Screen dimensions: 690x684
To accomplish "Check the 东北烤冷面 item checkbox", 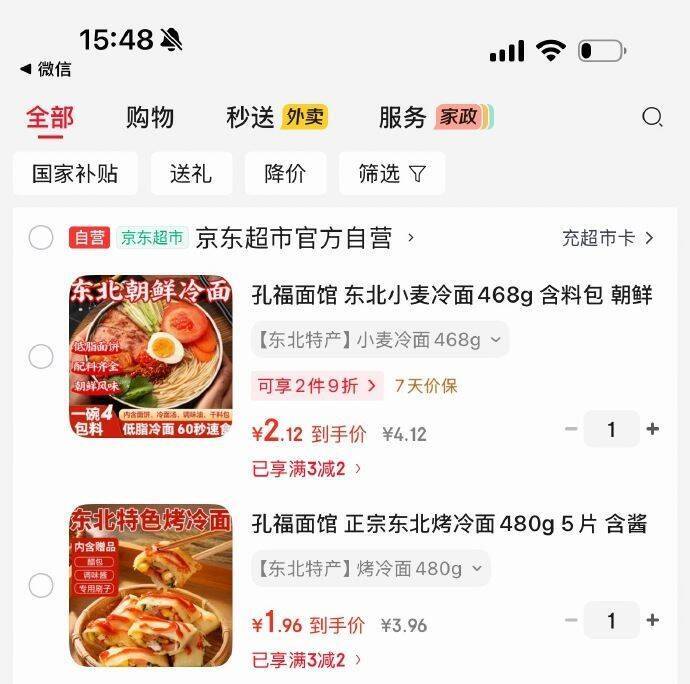I will 41,586.
